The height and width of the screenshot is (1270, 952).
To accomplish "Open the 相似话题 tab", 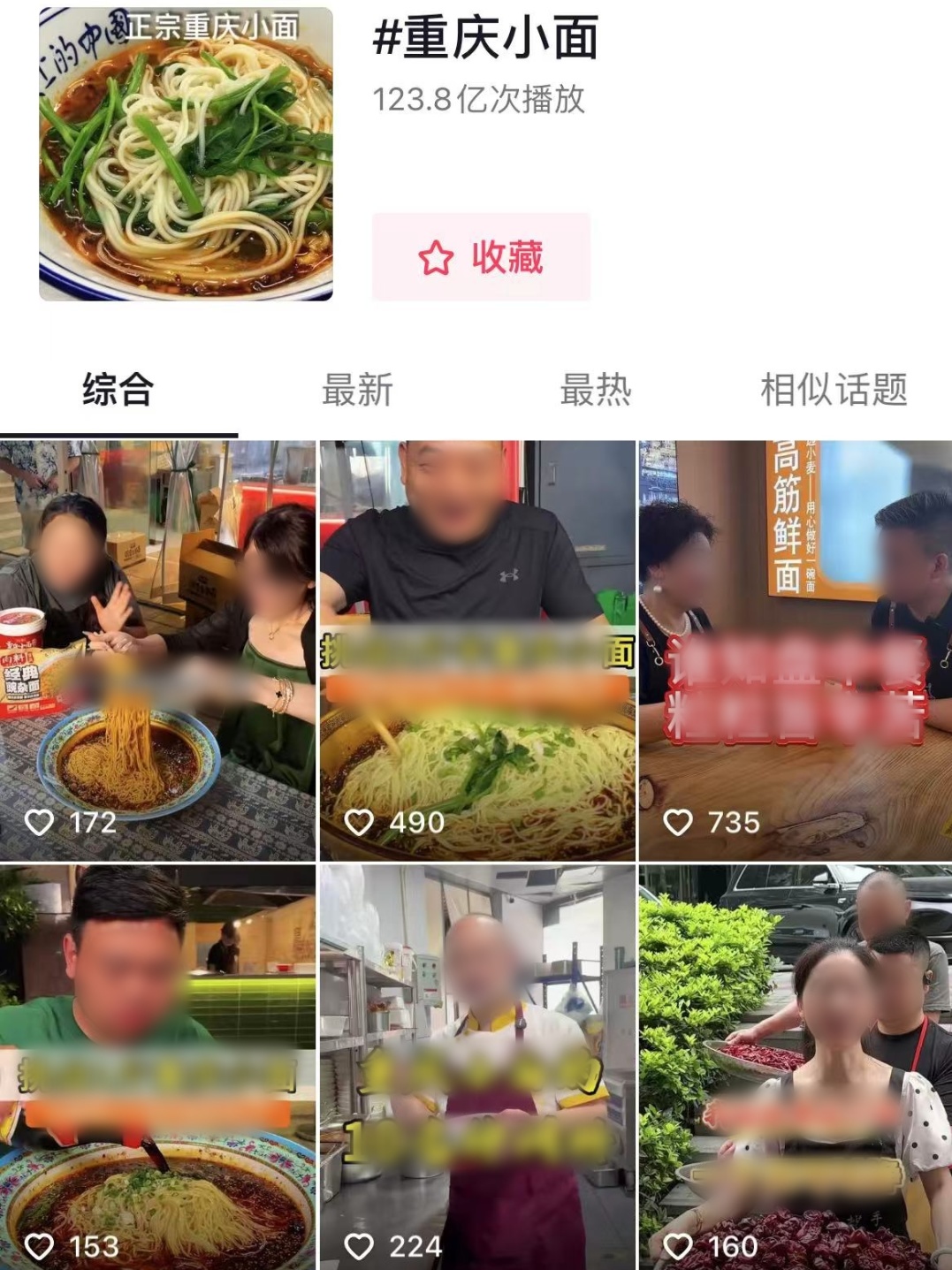I will (834, 390).
